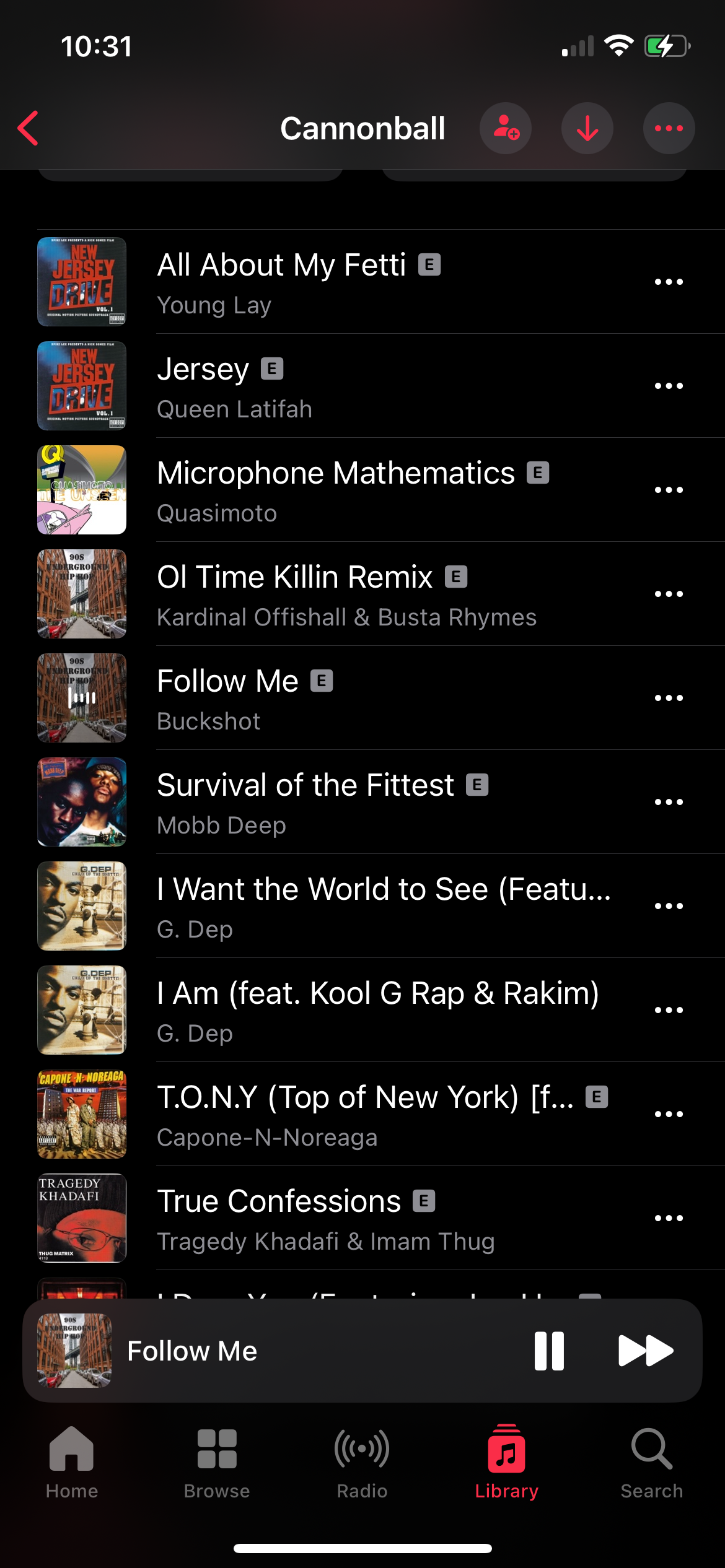Skip to the next track
The height and width of the screenshot is (1568, 725).
pyautogui.click(x=645, y=1351)
